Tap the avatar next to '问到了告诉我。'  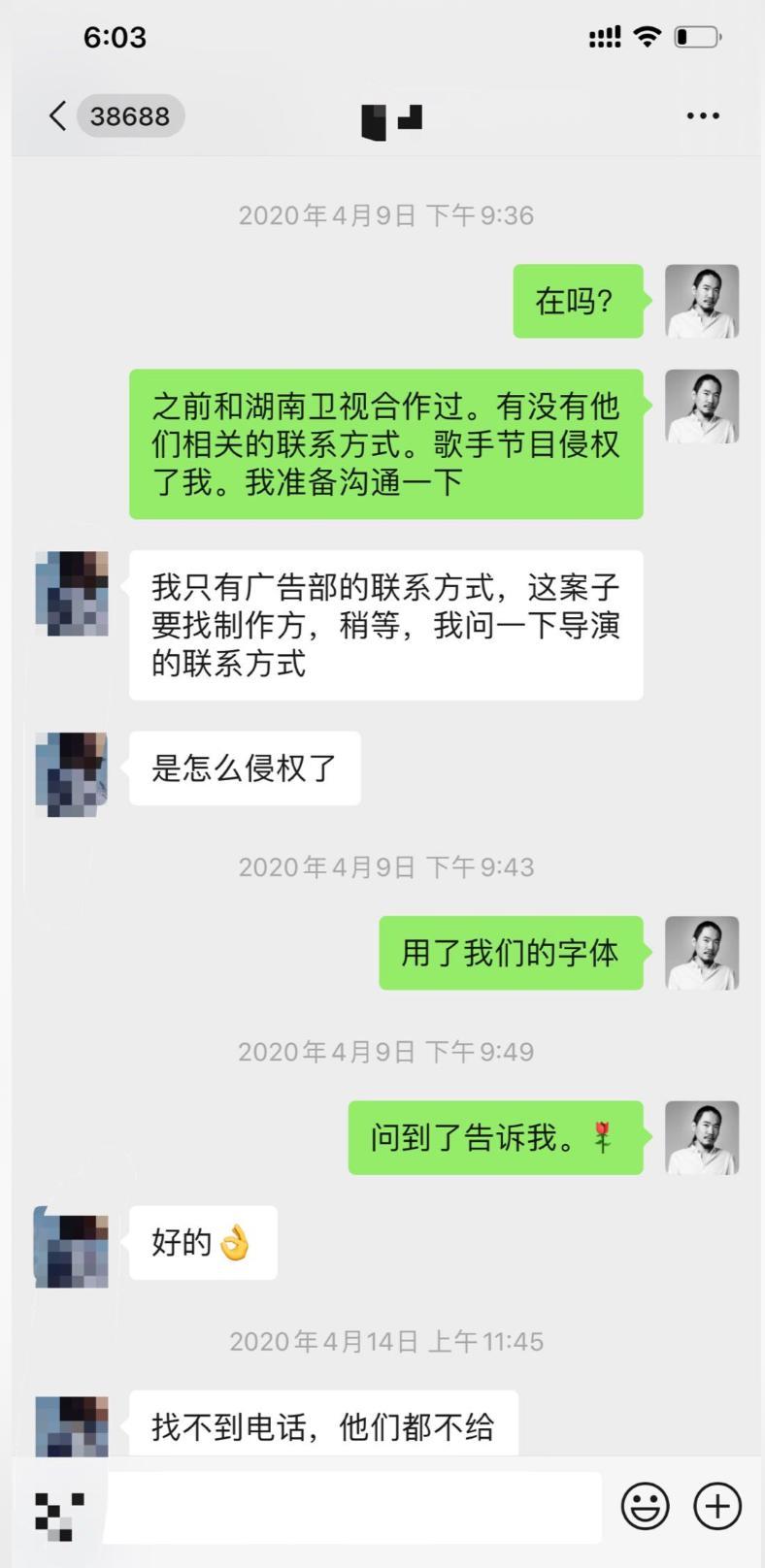point(702,1137)
